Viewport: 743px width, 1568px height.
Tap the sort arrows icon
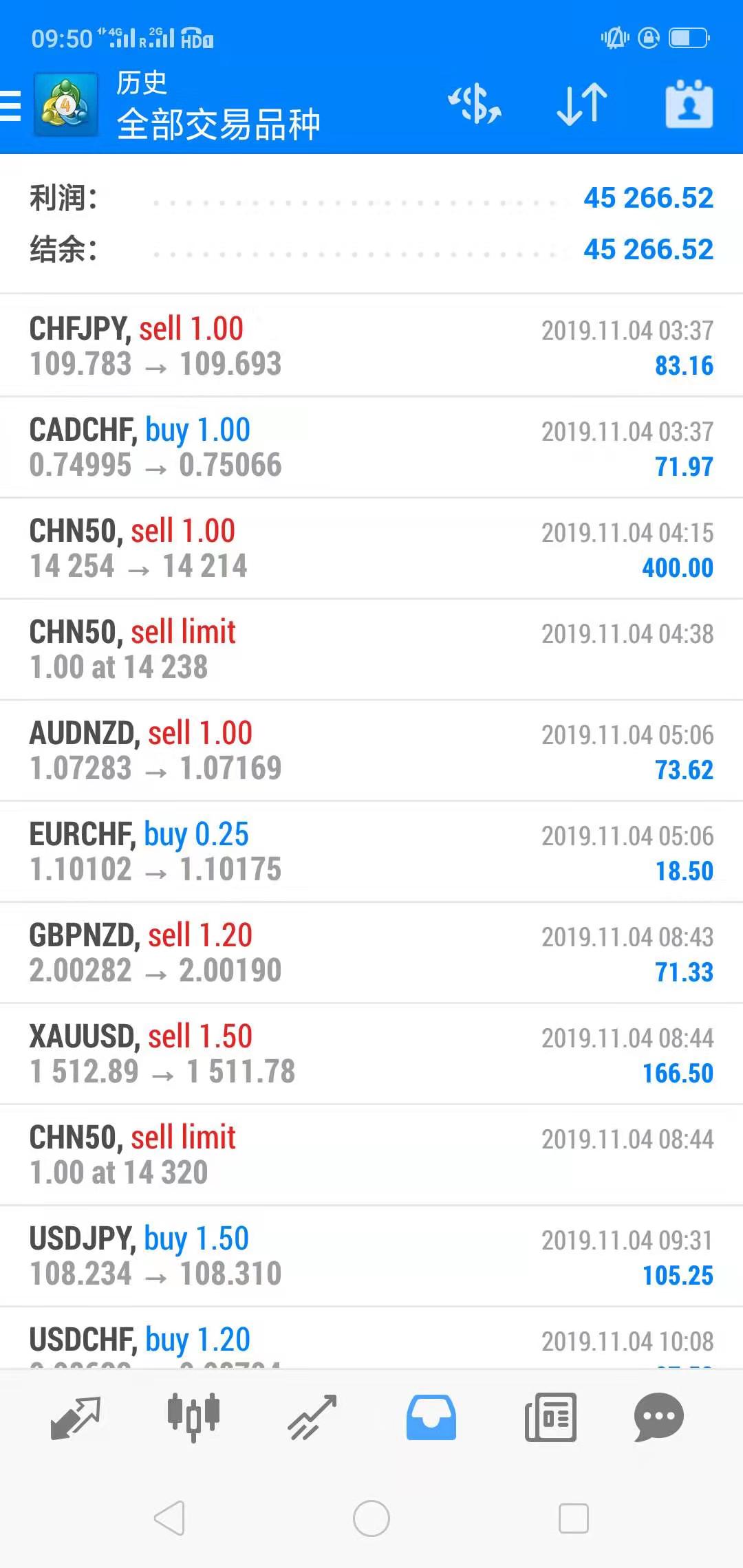coord(582,105)
